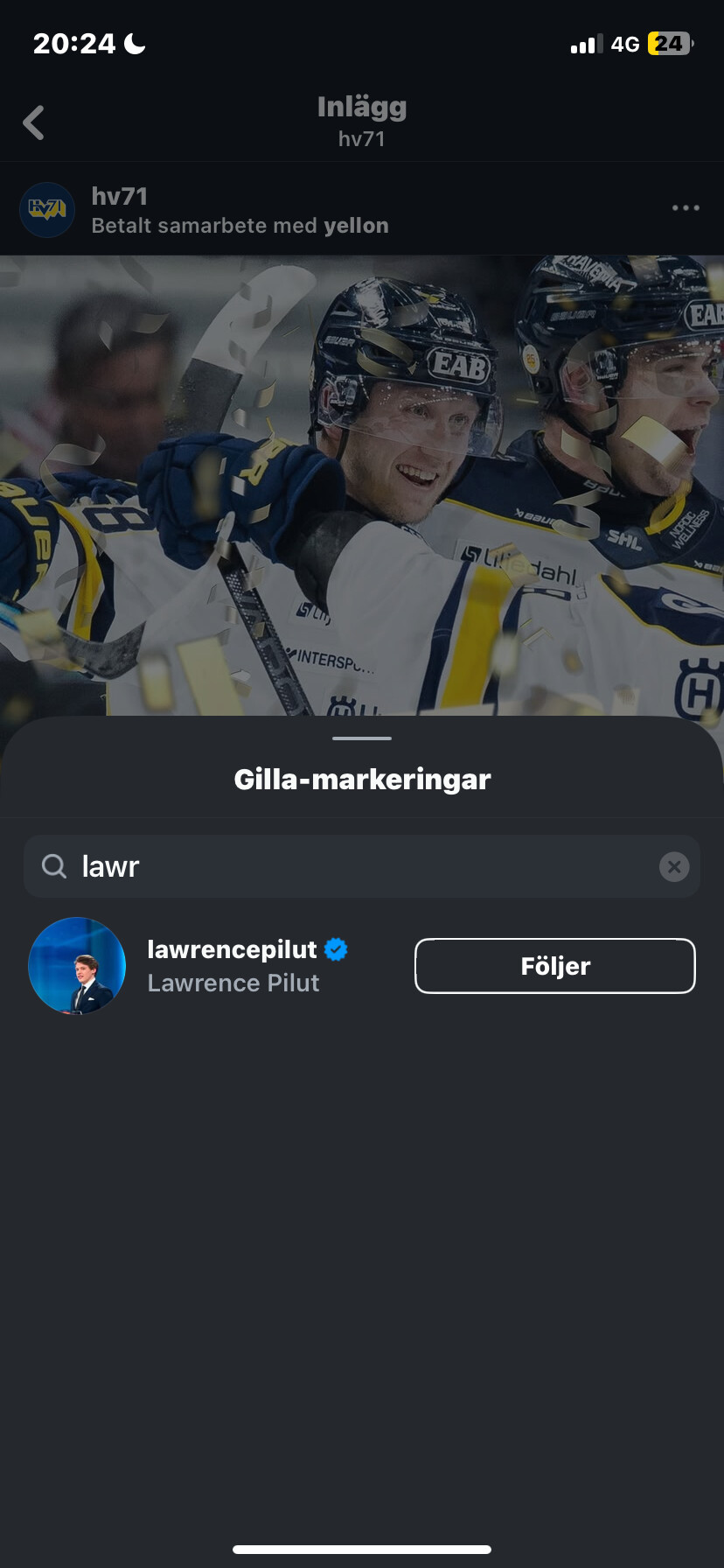724x1568 pixels.
Task: Open the yellon paid partnership link
Action: pyautogui.click(x=356, y=226)
